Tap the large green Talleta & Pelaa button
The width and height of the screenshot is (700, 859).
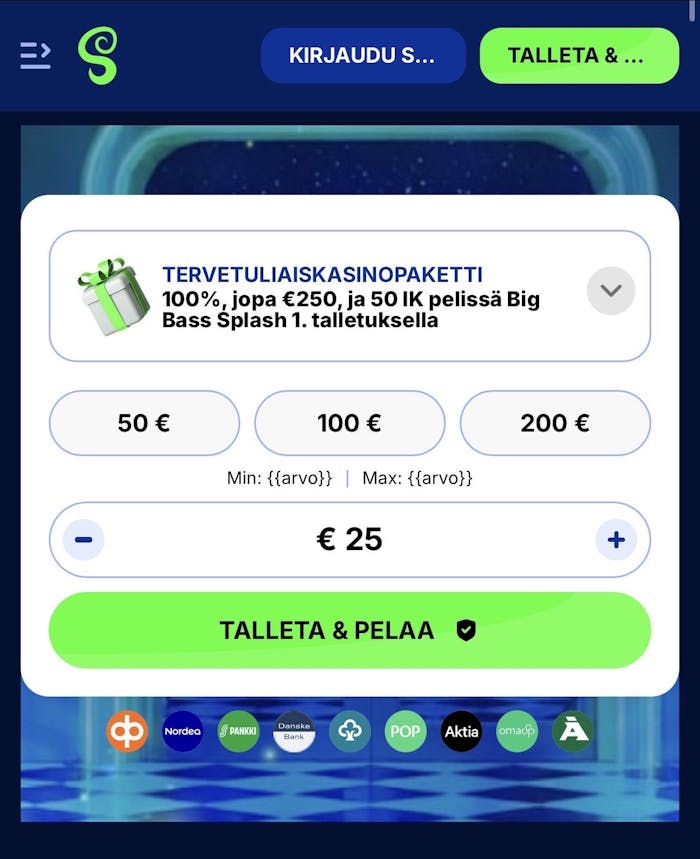[x=349, y=630]
